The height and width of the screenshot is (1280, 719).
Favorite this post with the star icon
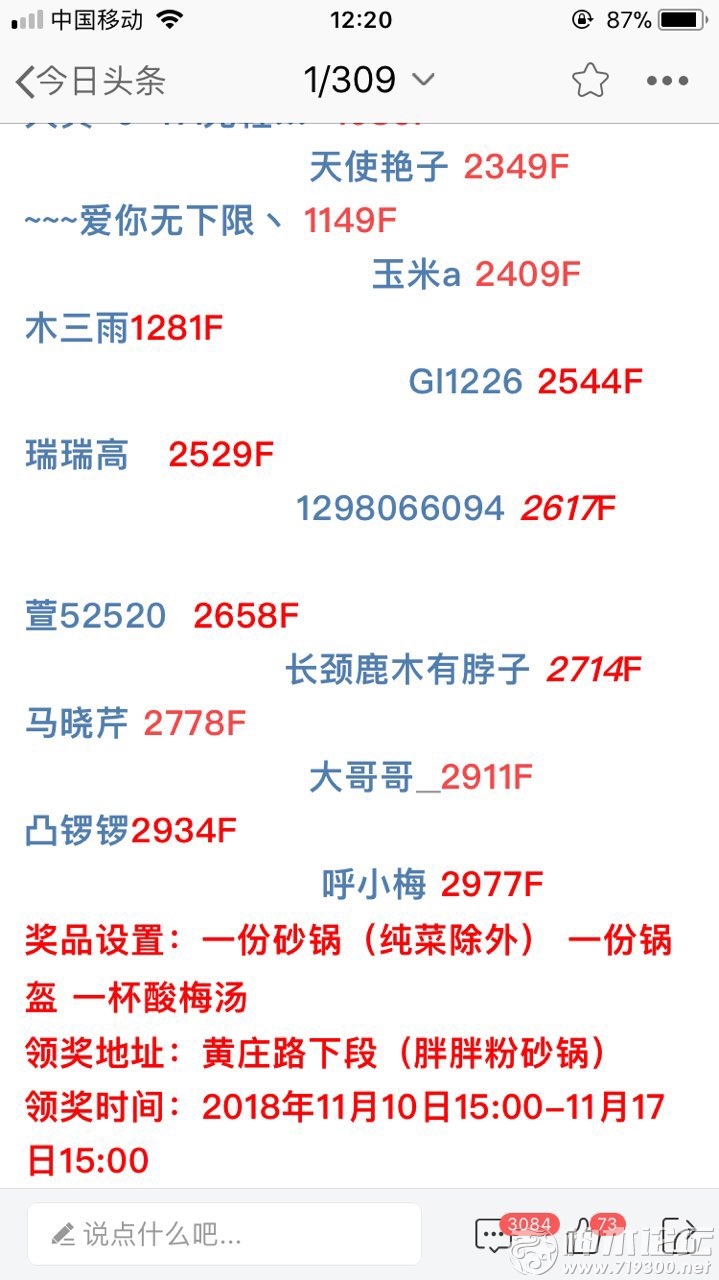(590, 81)
